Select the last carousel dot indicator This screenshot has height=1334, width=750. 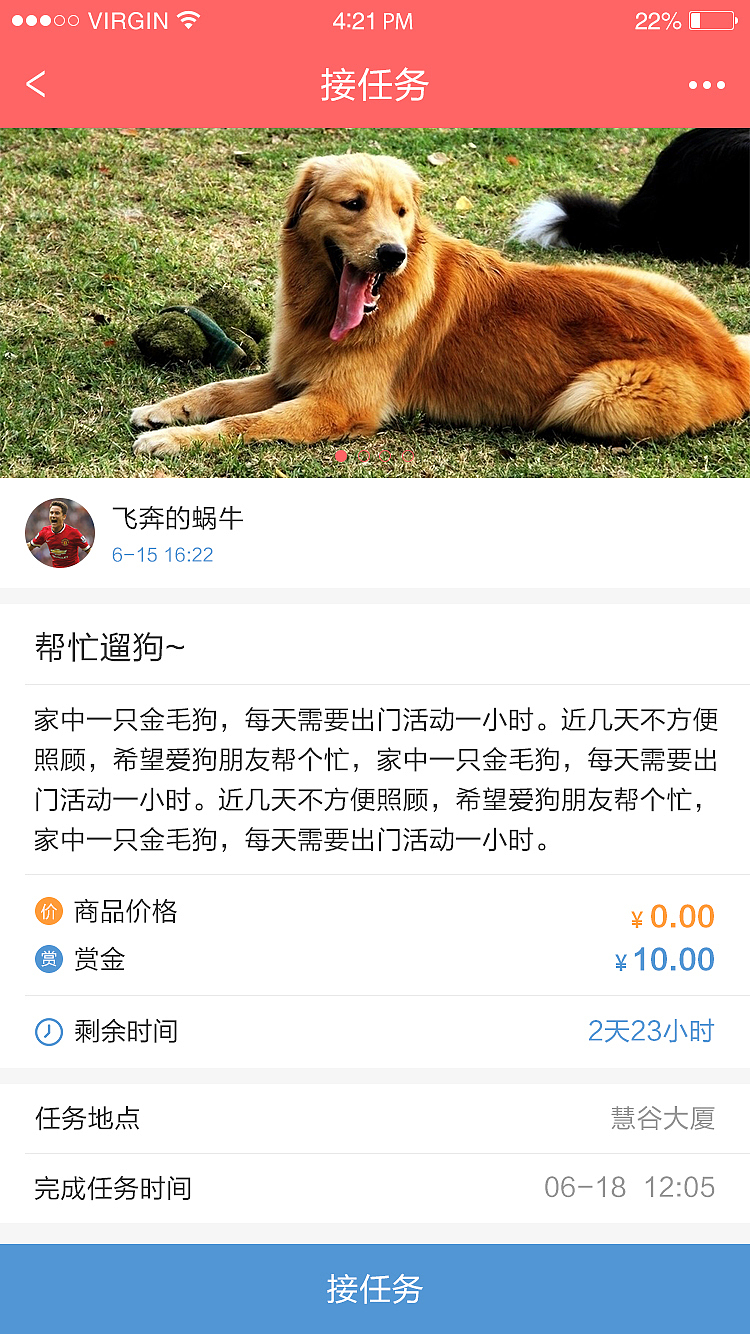point(407,456)
